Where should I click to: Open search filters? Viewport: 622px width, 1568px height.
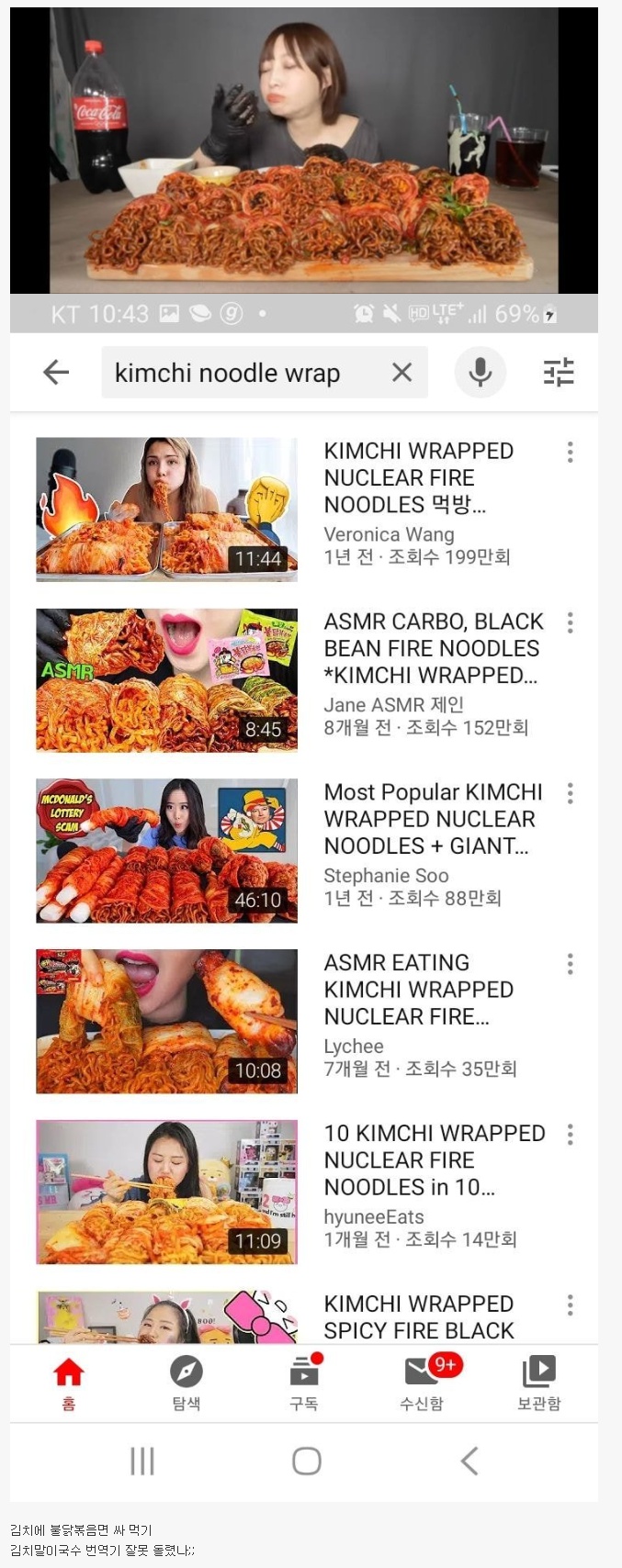click(558, 372)
